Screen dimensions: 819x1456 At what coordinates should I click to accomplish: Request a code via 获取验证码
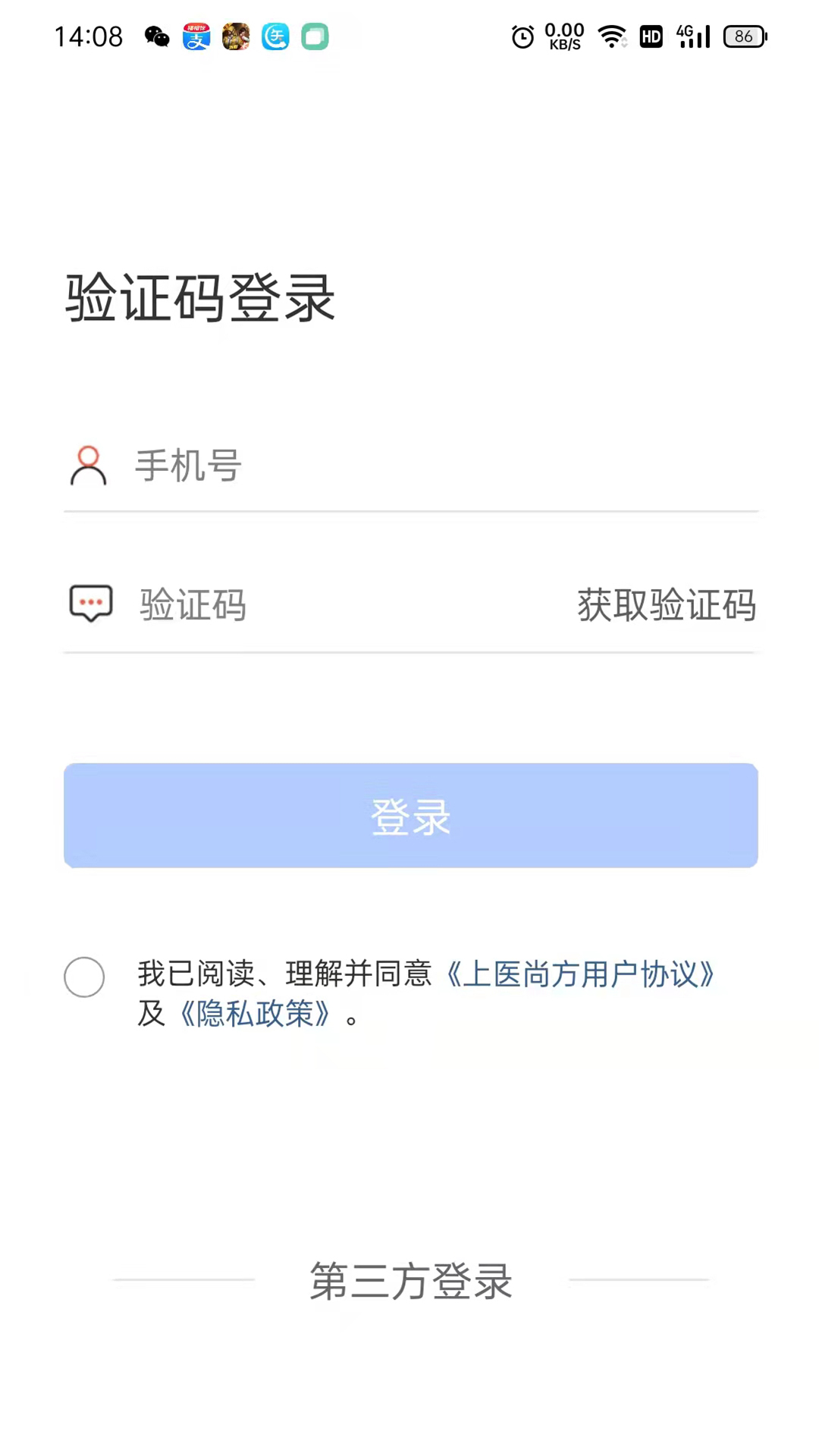click(x=667, y=605)
